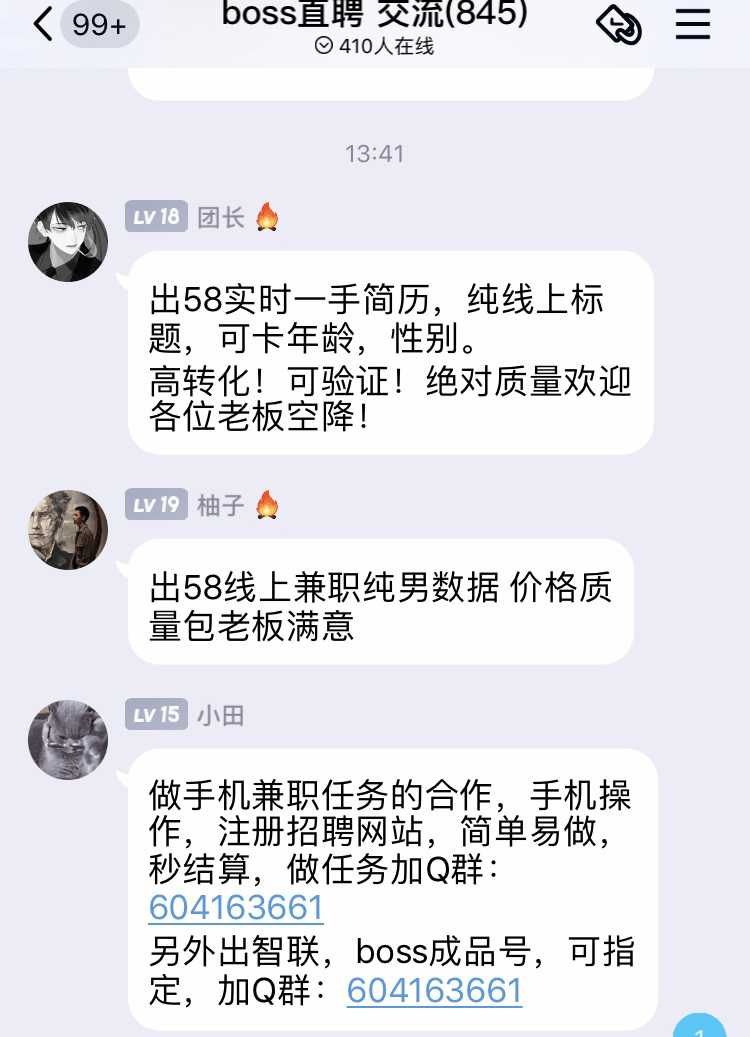
Task: Open the group menu with three lines
Action: coord(692,24)
